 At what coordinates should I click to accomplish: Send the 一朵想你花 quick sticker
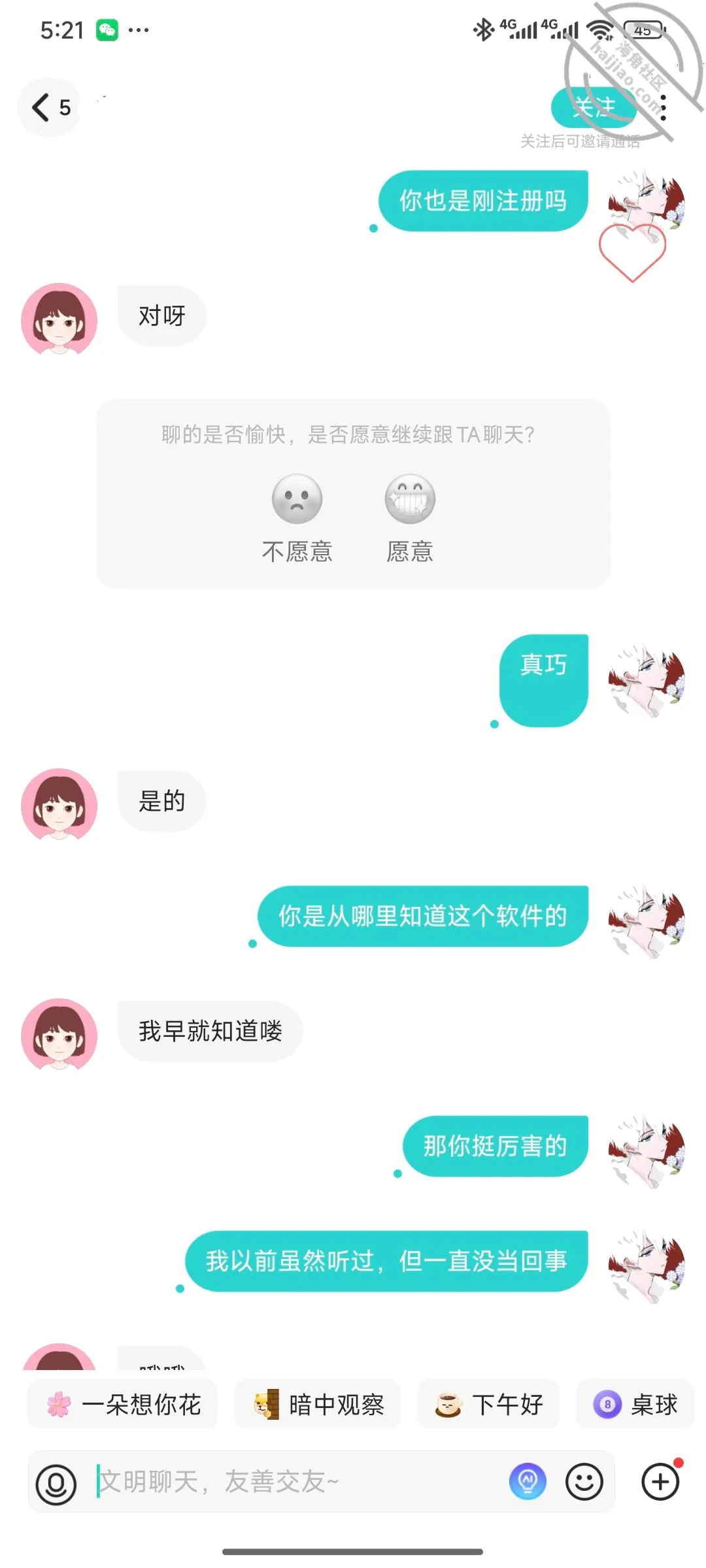pos(123,1404)
